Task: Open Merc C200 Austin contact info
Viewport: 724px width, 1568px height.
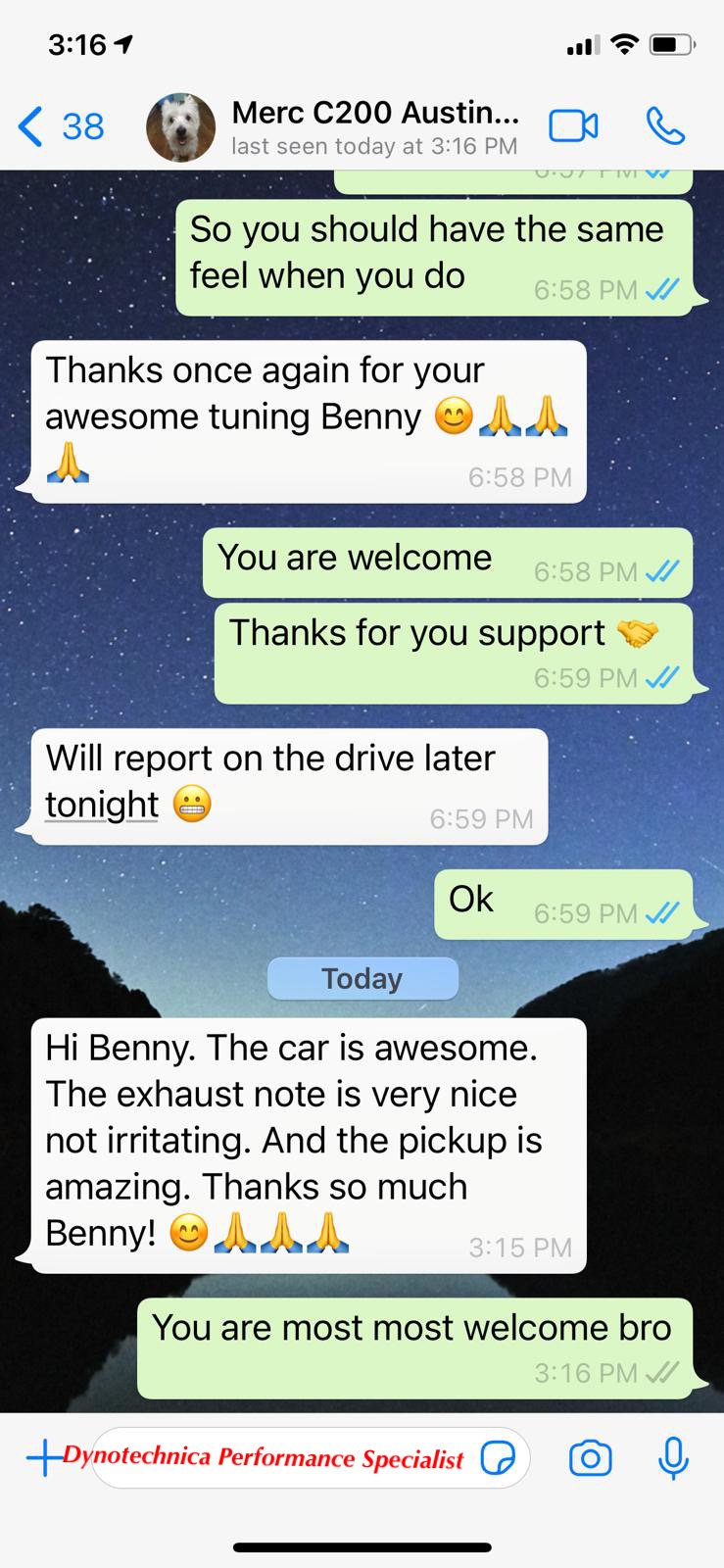Action: coord(374,127)
